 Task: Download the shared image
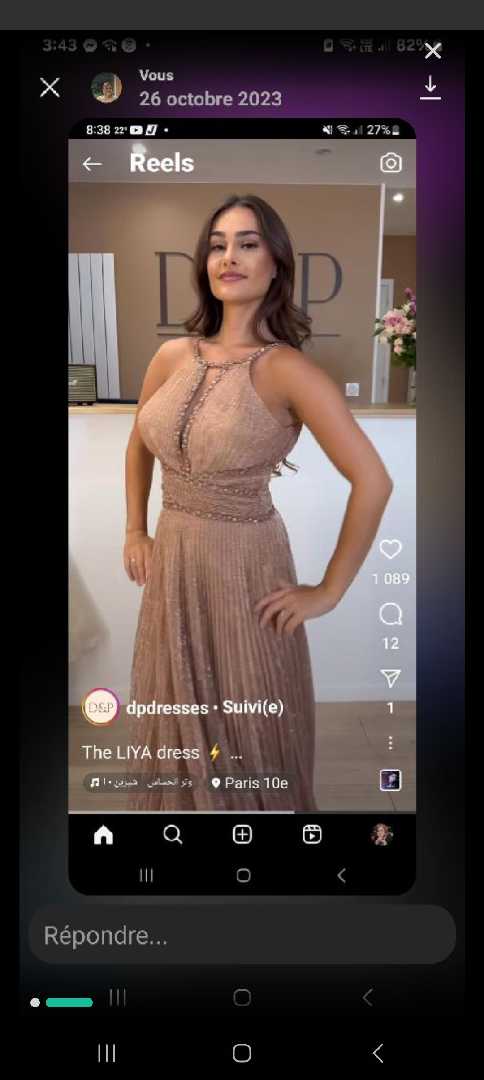click(x=430, y=87)
